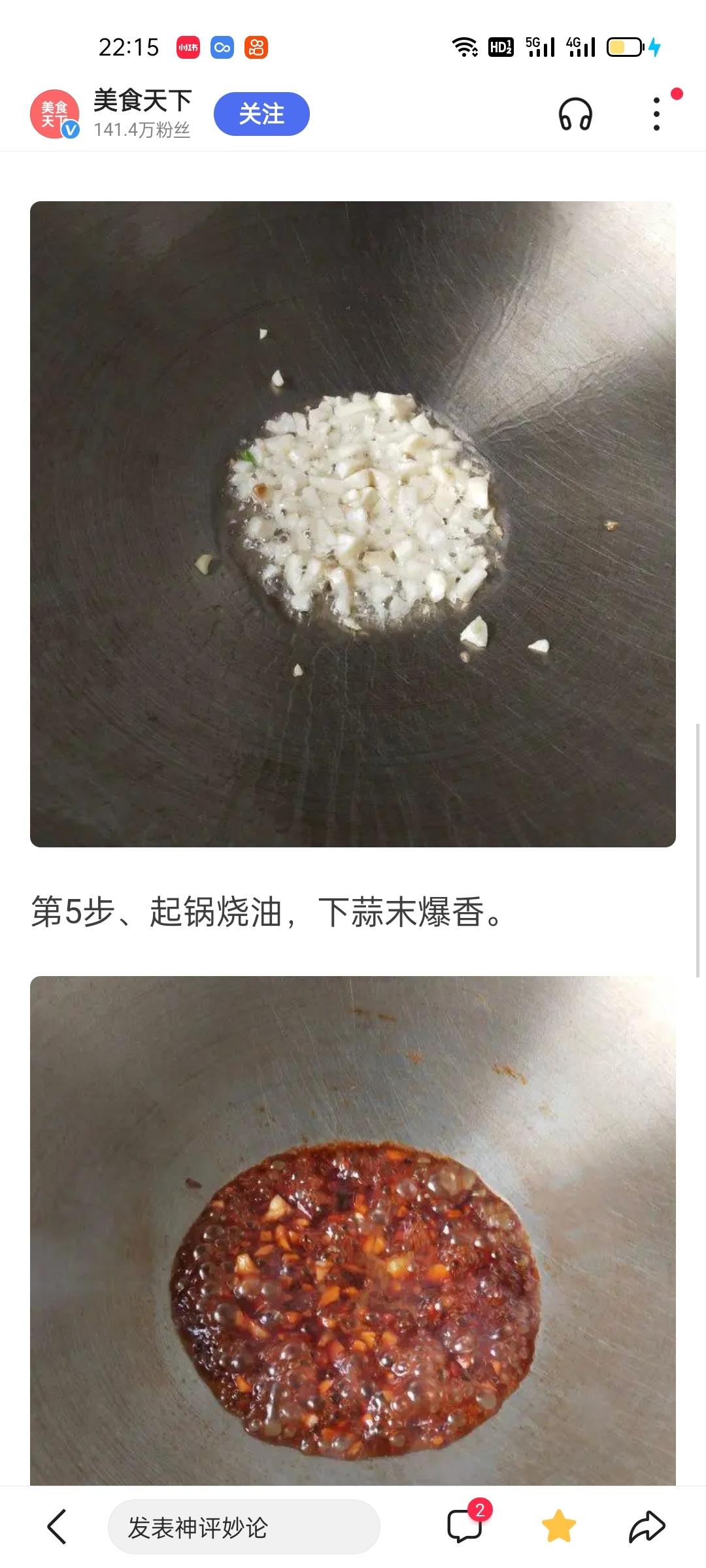Open the three-dot overflow menu

tap(656, 114)
